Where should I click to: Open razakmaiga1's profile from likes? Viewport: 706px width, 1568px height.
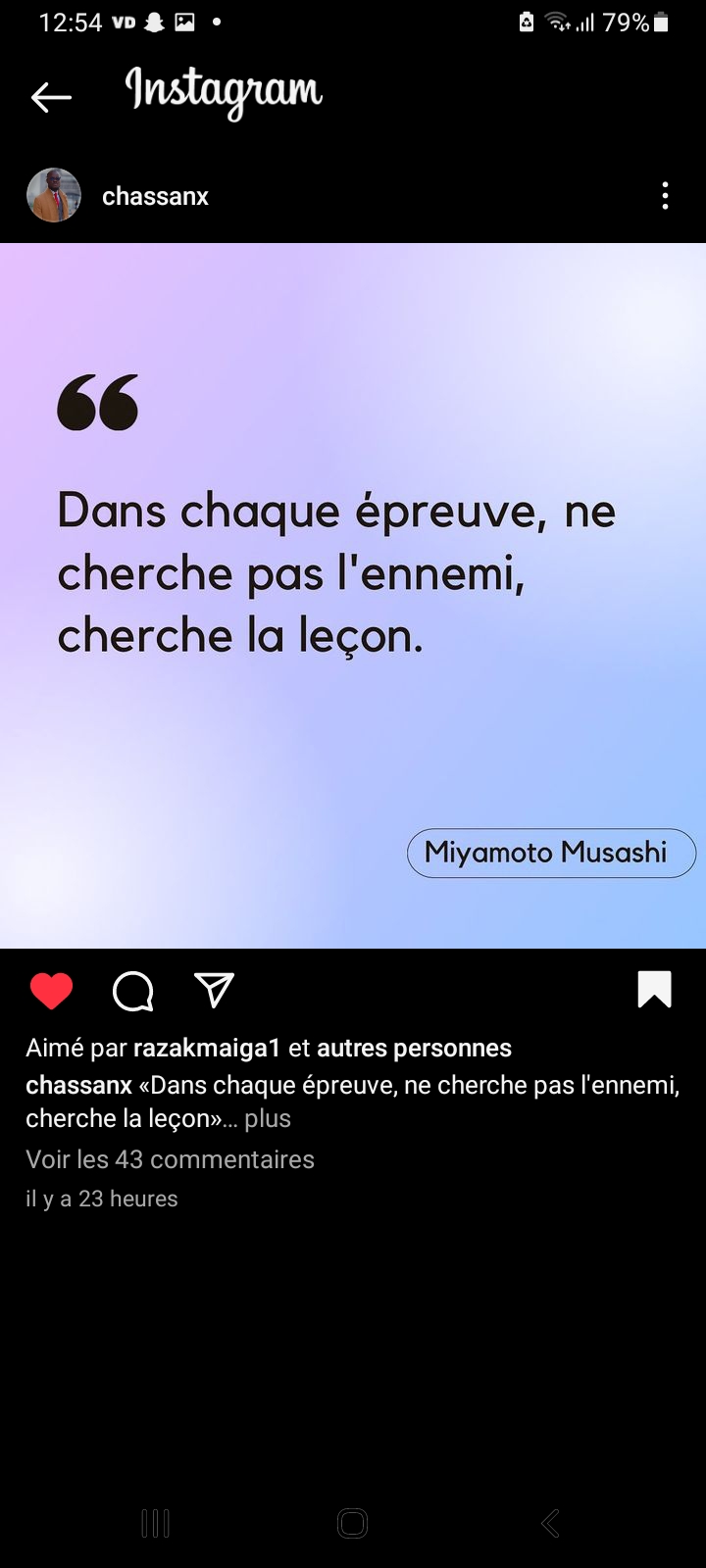(x=207, y=1048)
